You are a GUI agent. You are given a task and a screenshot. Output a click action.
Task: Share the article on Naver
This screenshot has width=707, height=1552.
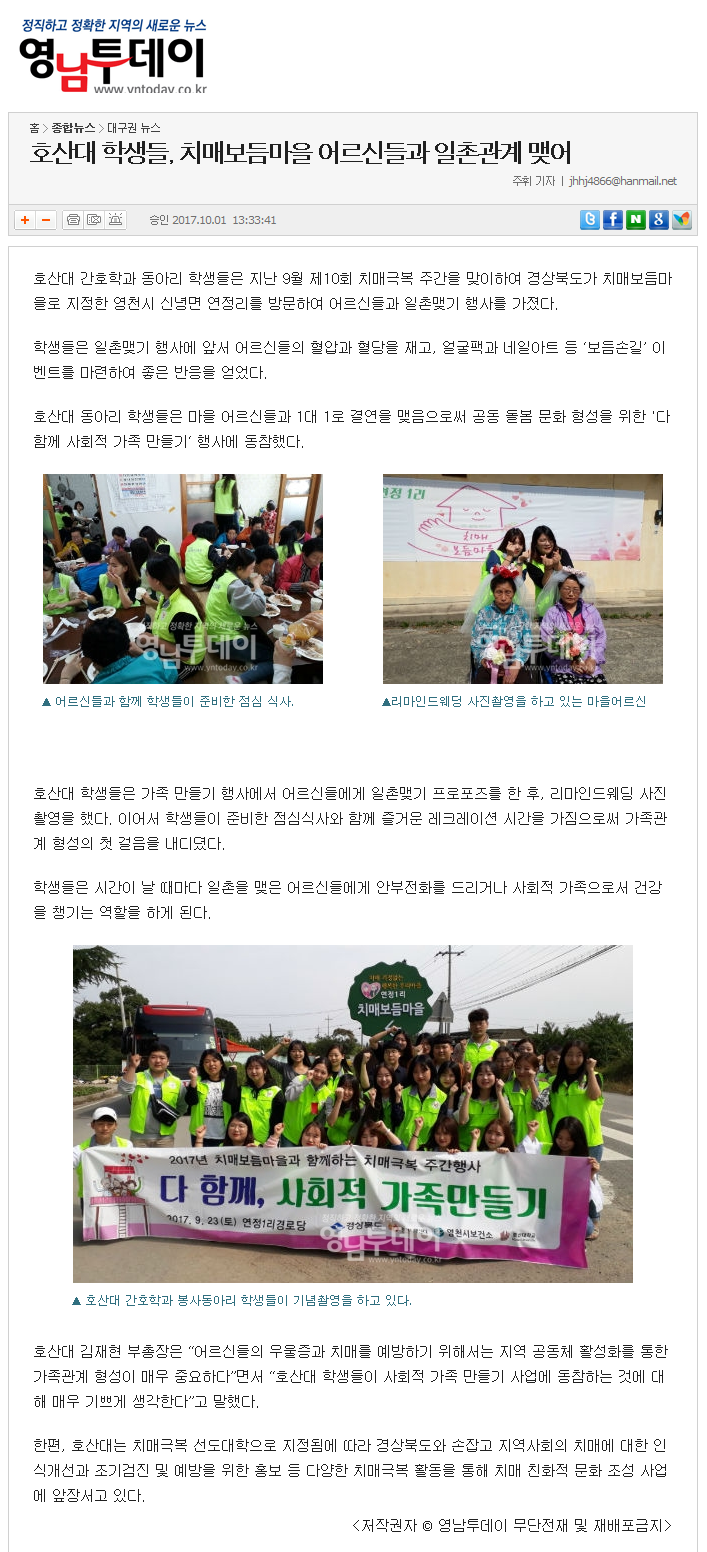pos(636,220)
